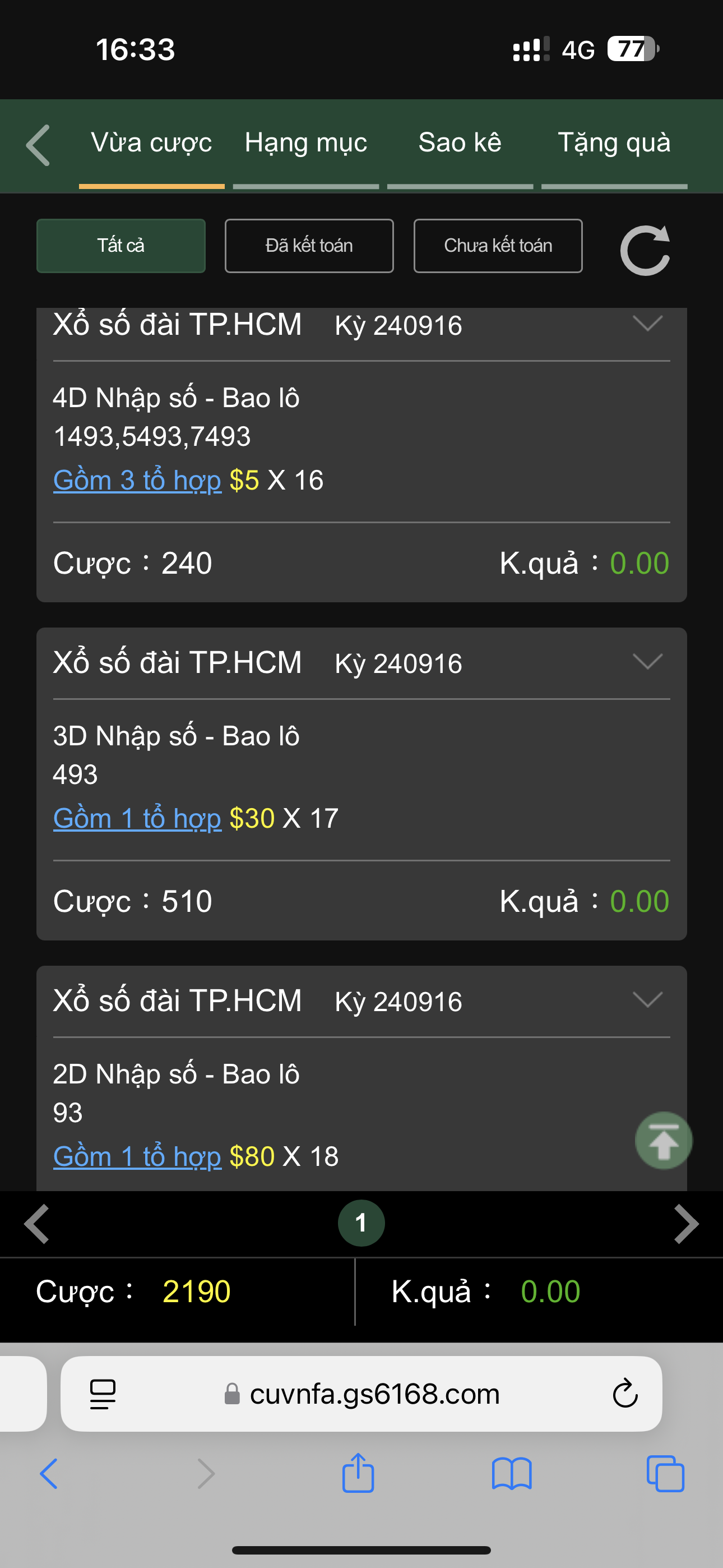Select the Tất cả filter
723x1568 pixels.
click(x=121, y=246)
